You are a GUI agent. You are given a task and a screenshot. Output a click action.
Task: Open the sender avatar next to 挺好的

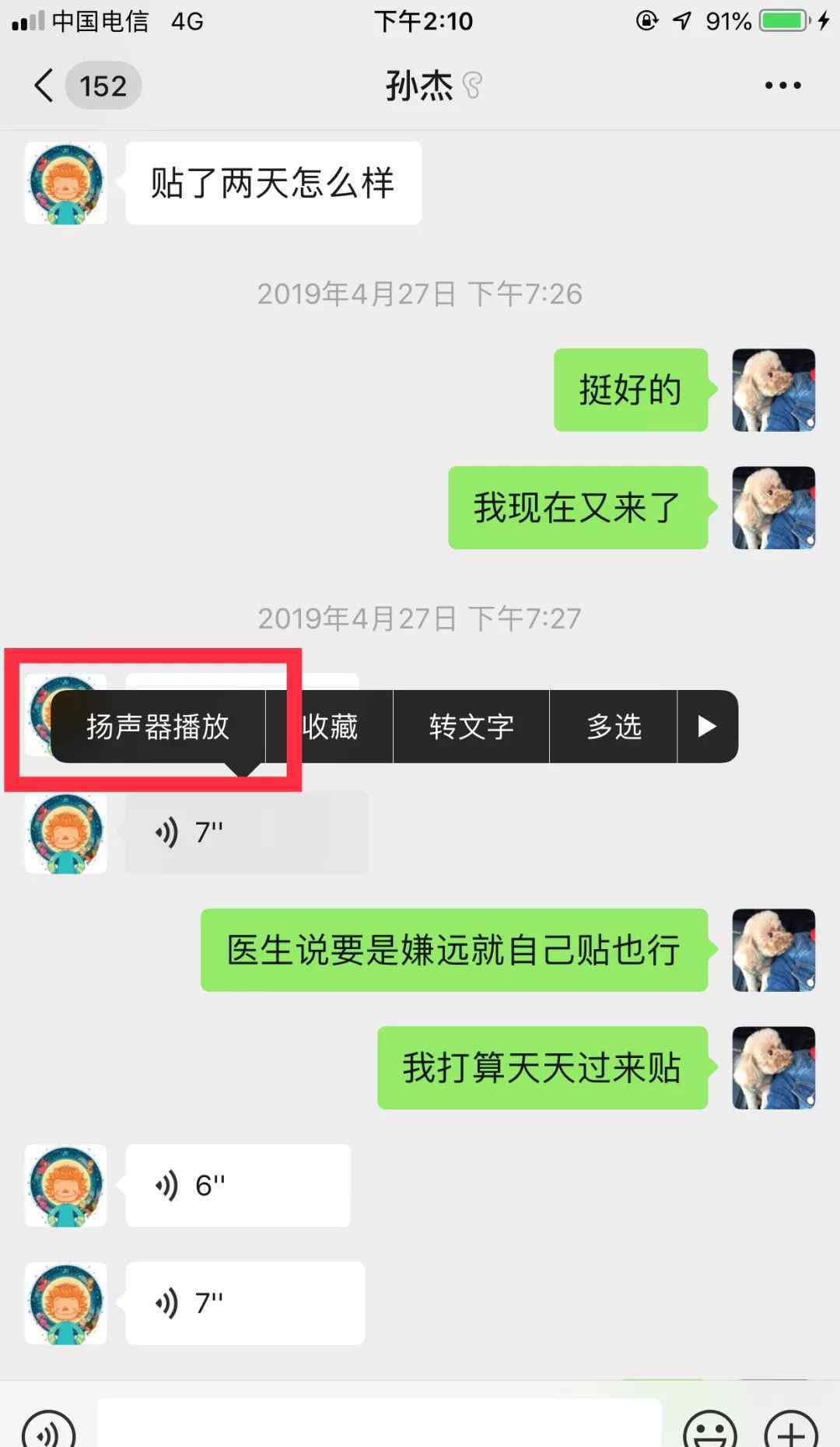click(773, 390)
